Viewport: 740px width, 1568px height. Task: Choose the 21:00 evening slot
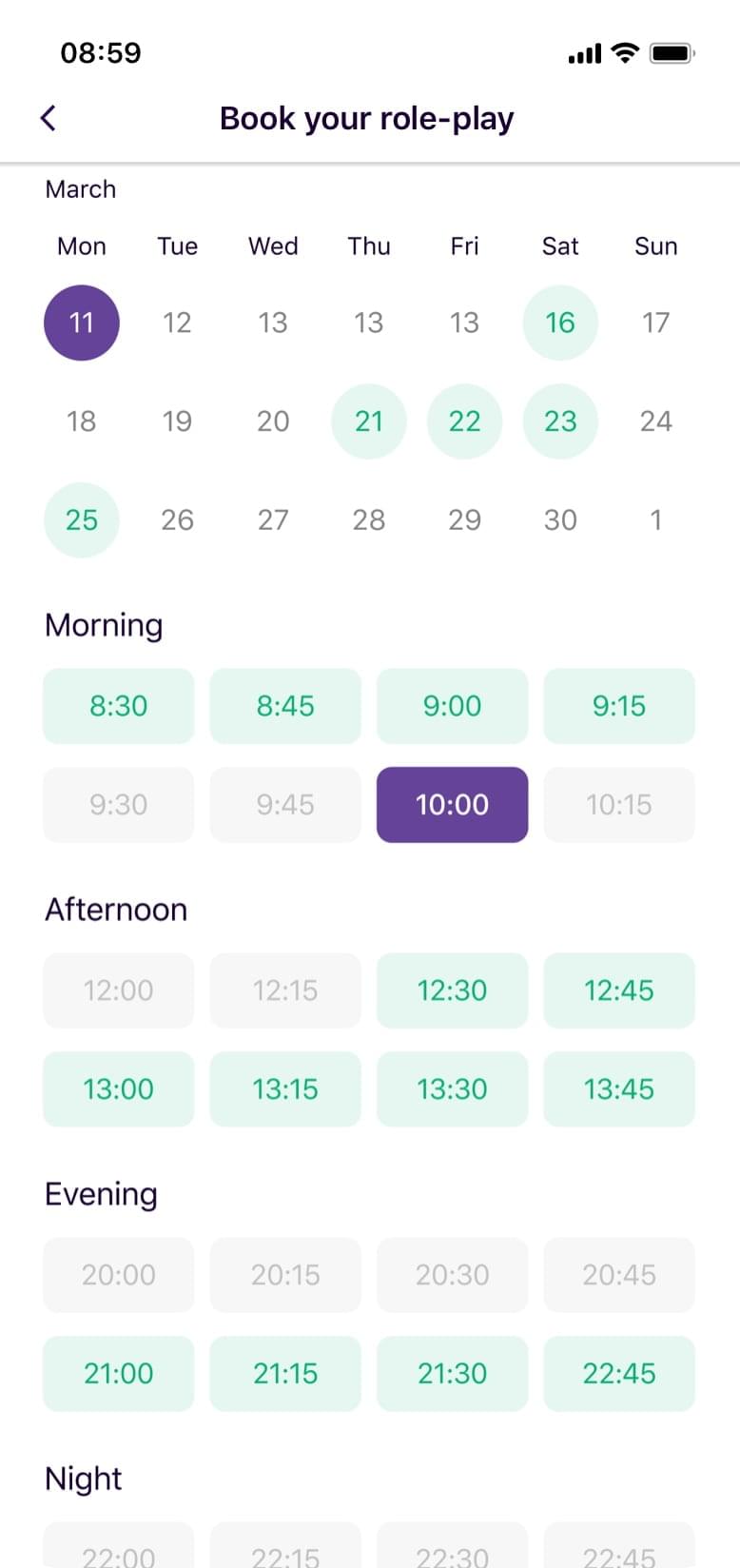(x=119, y=1373)
